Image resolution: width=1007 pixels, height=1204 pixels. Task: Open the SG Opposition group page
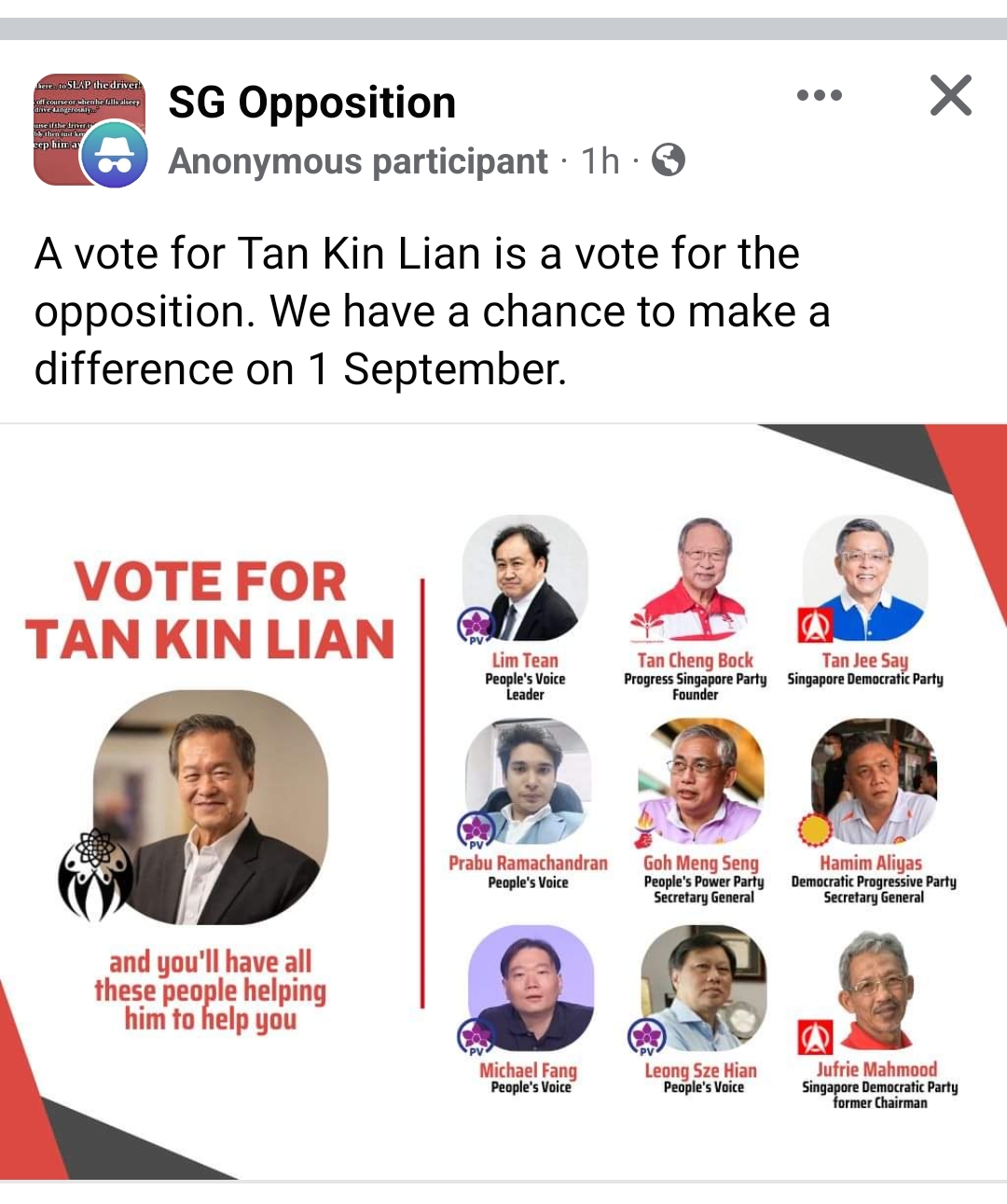point(311,103)
